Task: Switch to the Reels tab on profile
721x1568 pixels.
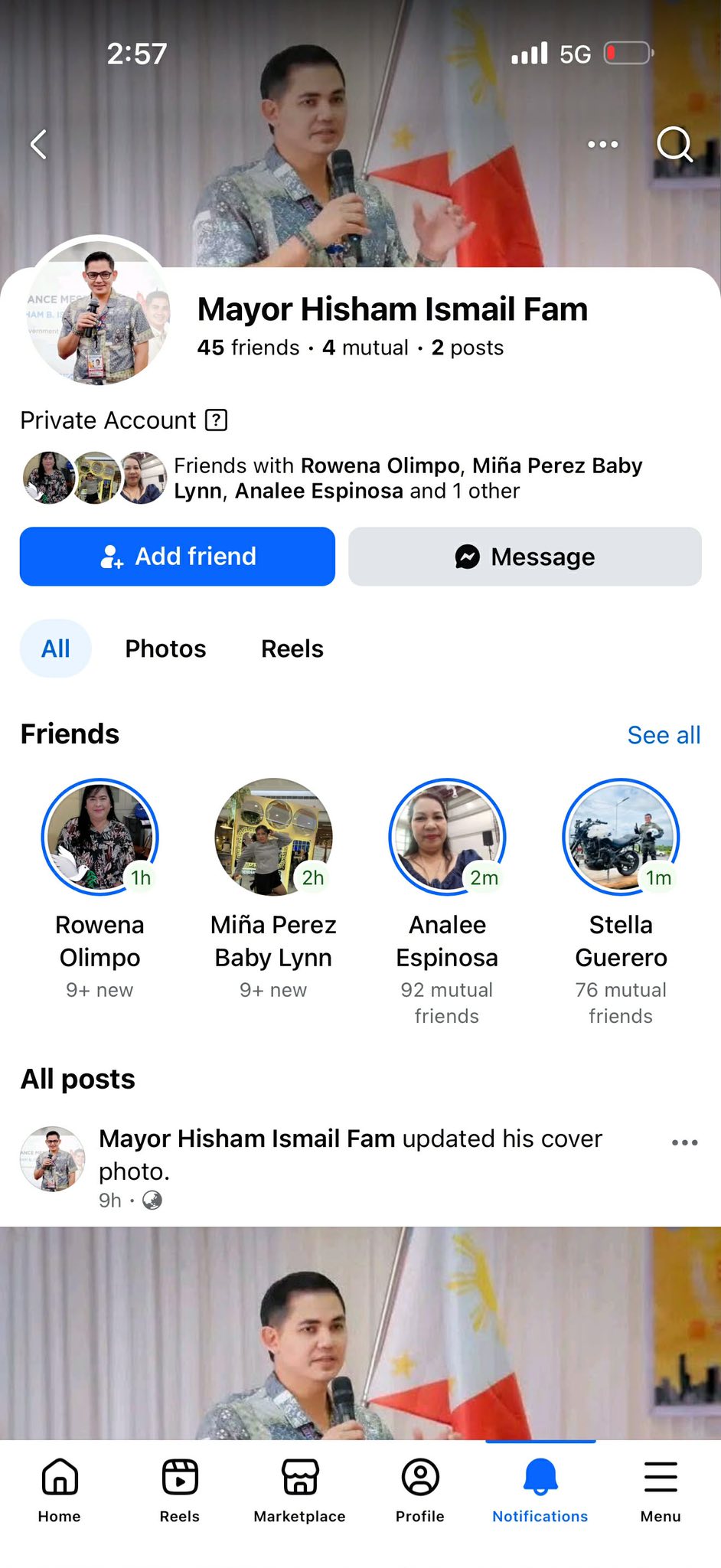Action: tap(292, 648)
